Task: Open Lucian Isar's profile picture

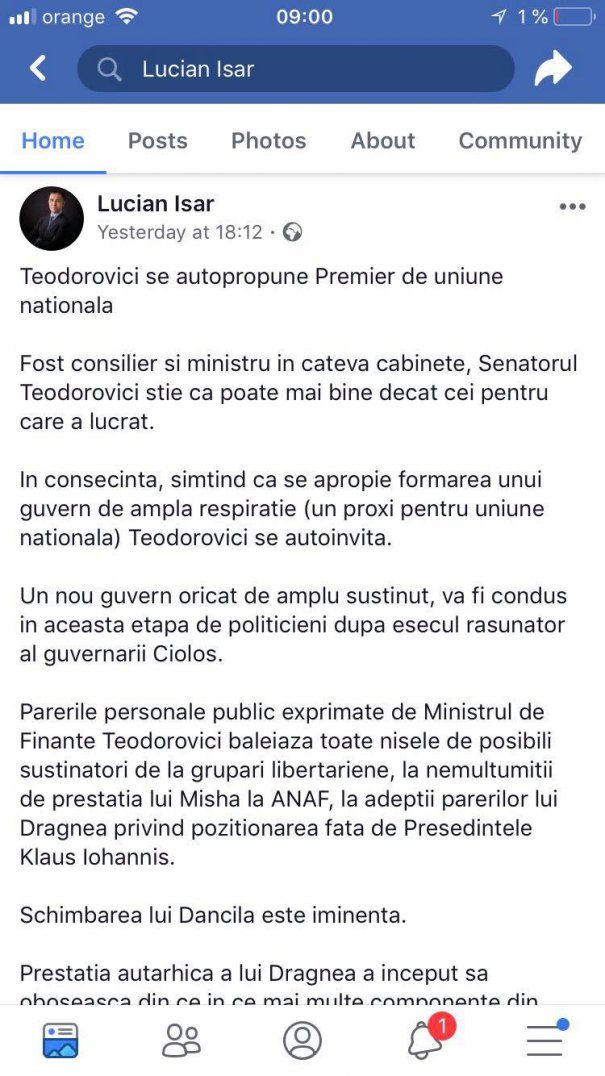Action: [x=51, y=218]
